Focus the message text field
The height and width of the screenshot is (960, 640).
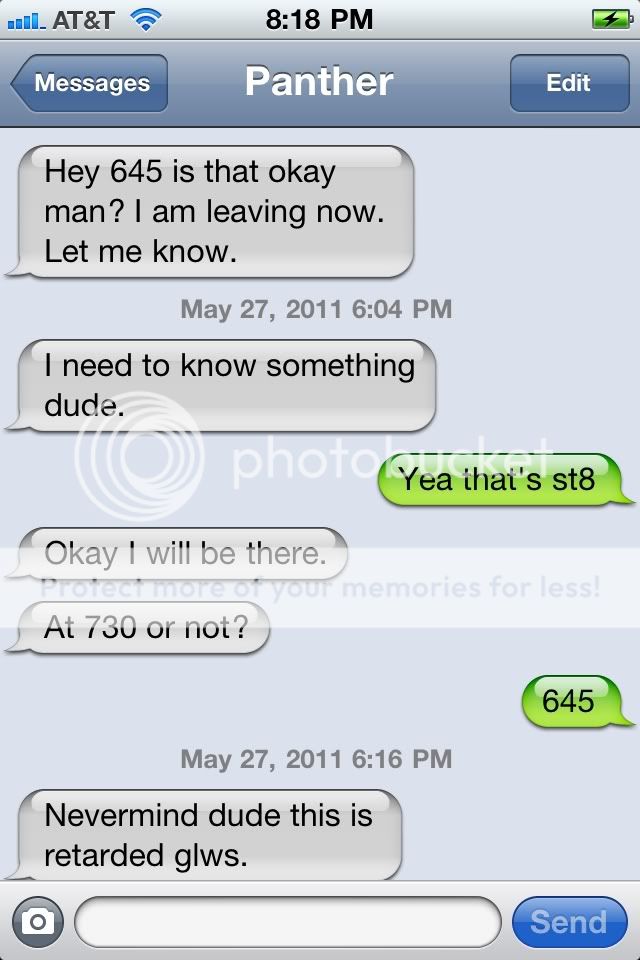click(x=287, y=921)
